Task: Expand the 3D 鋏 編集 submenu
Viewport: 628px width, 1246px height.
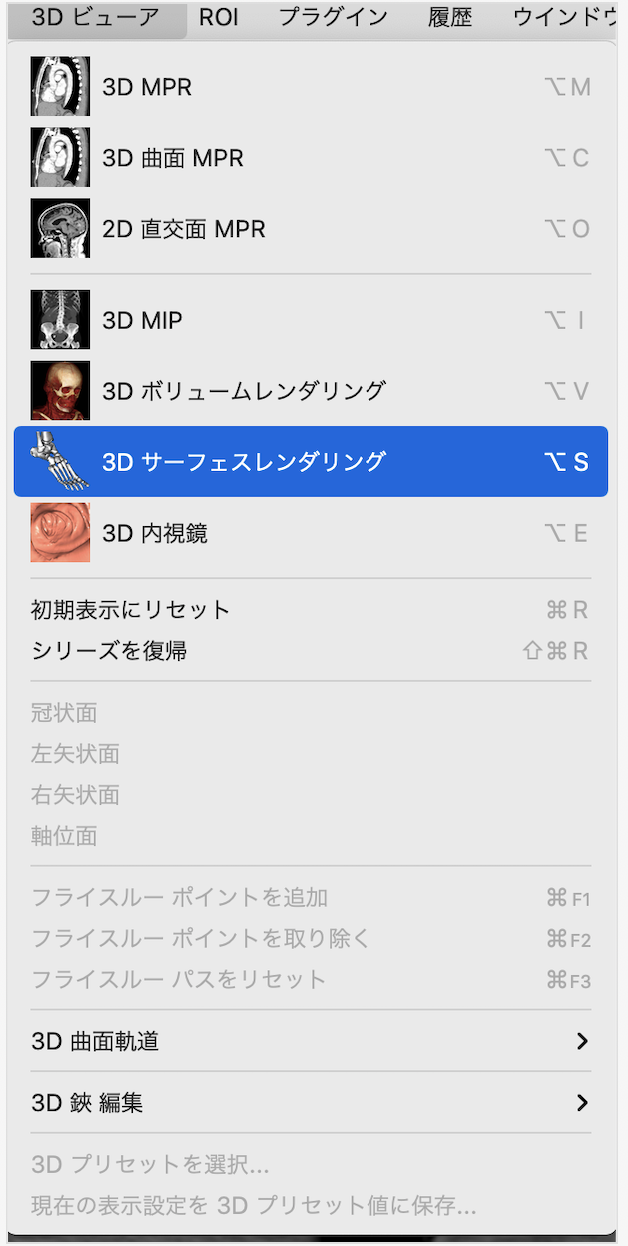Action: [x=87, y=1103]
